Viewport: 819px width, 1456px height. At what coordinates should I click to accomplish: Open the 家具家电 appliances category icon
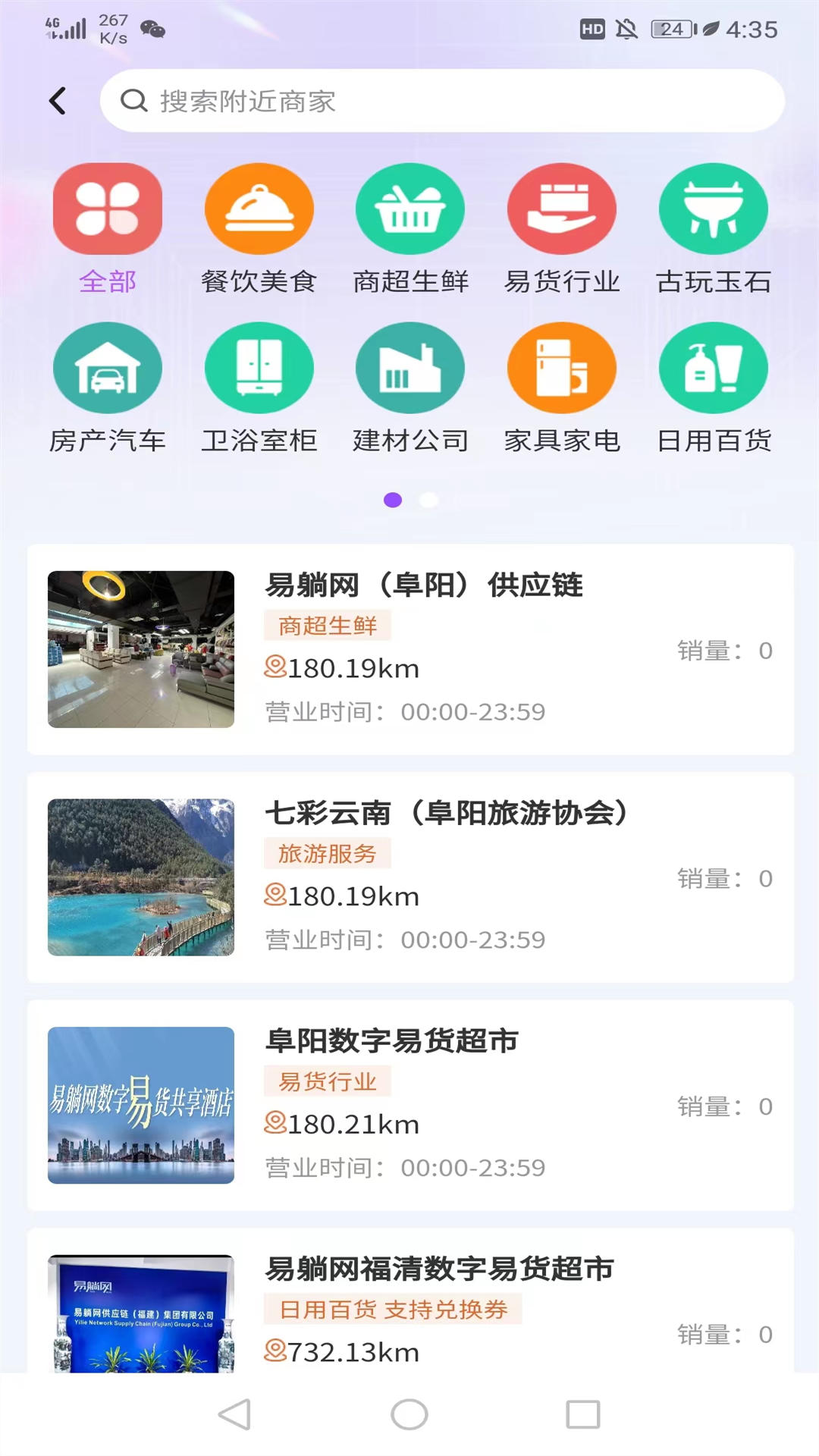click(x=562, y=368)
